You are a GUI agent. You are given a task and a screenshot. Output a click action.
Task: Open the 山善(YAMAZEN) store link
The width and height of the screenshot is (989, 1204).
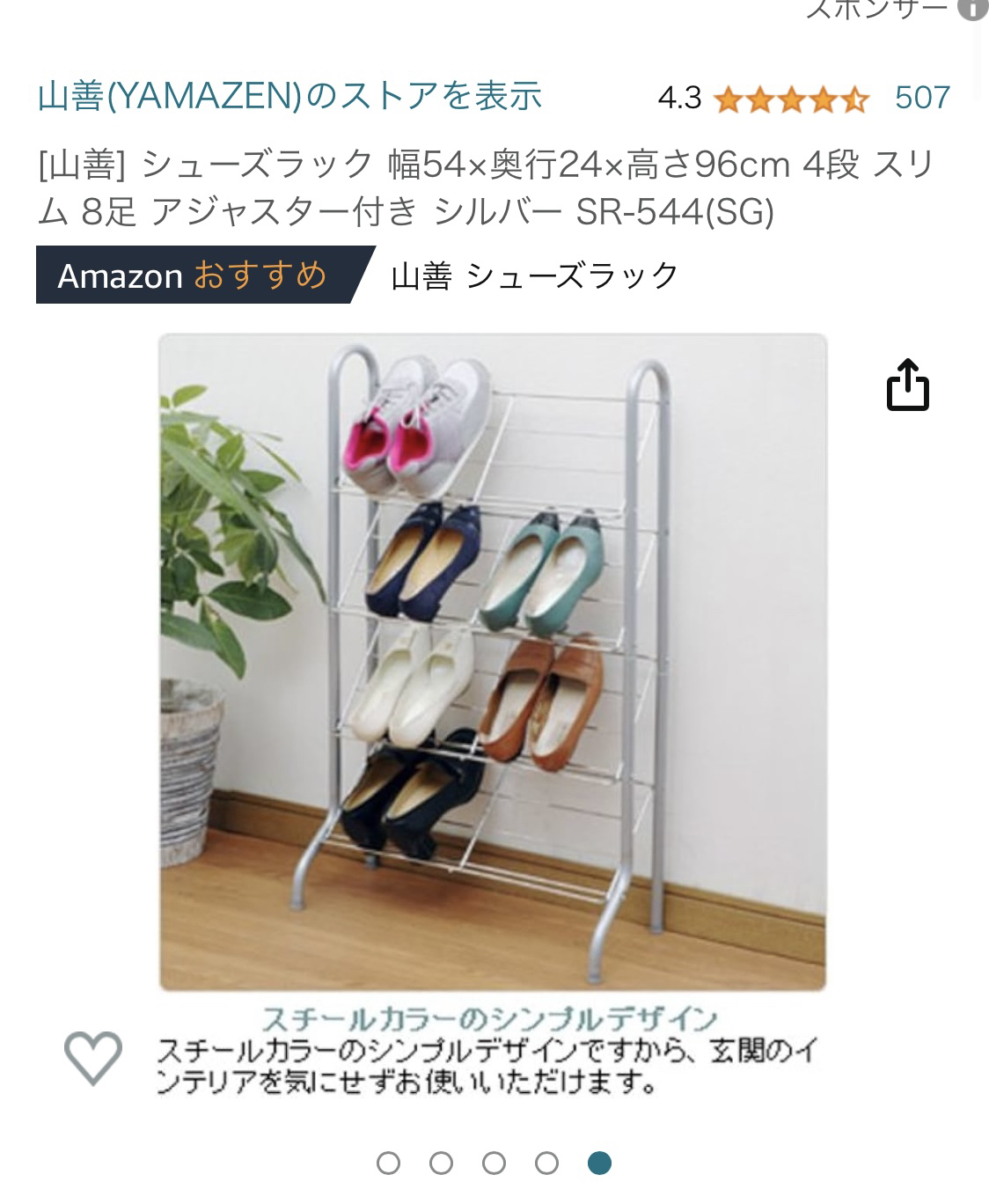tap(289, 96)
